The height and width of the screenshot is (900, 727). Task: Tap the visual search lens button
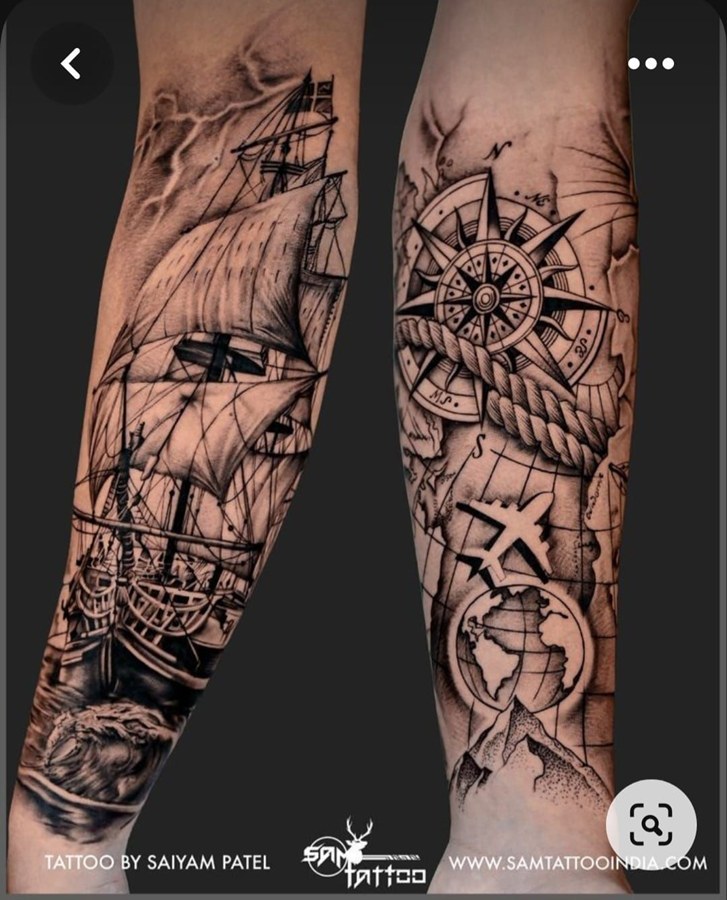tap(651, 825)
